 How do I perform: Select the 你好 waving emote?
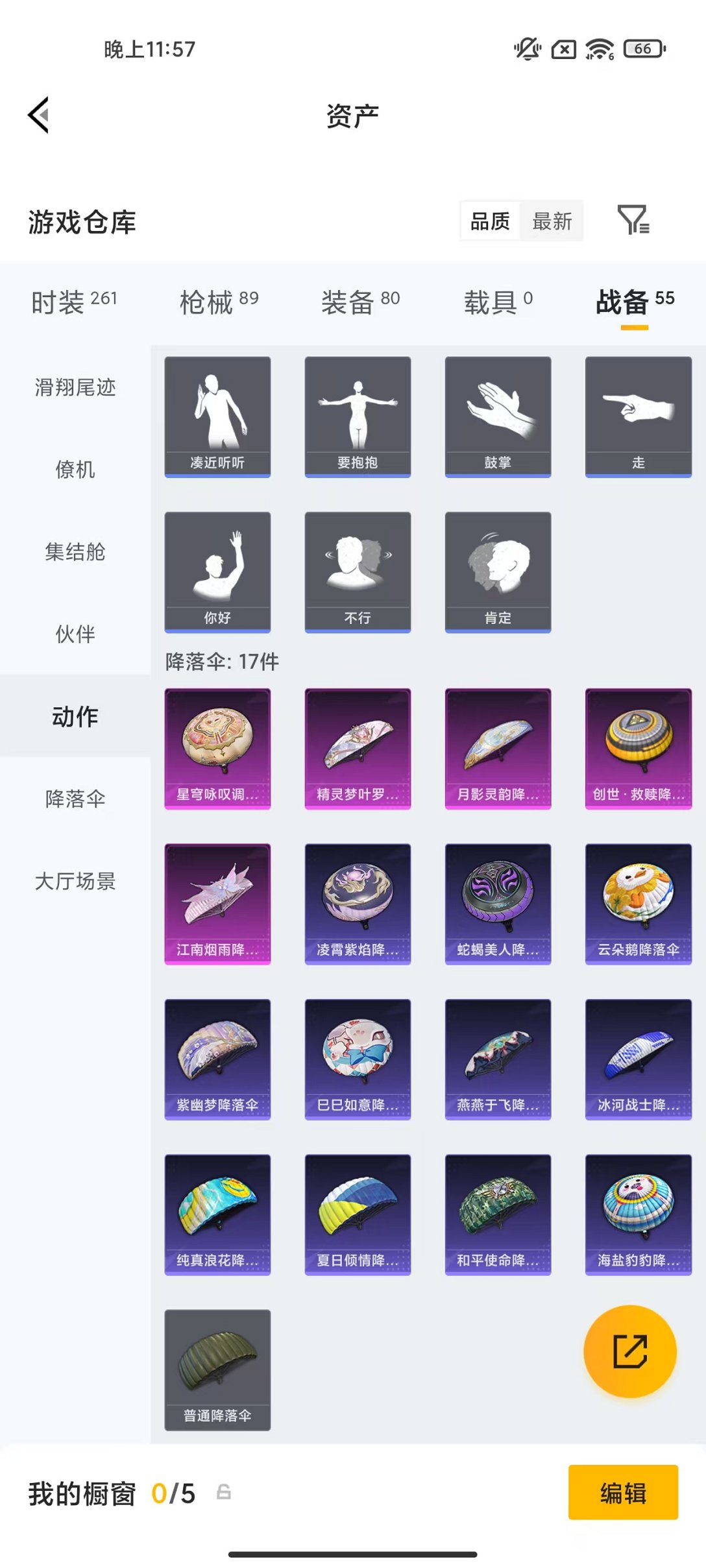click(x=217, y=570)
